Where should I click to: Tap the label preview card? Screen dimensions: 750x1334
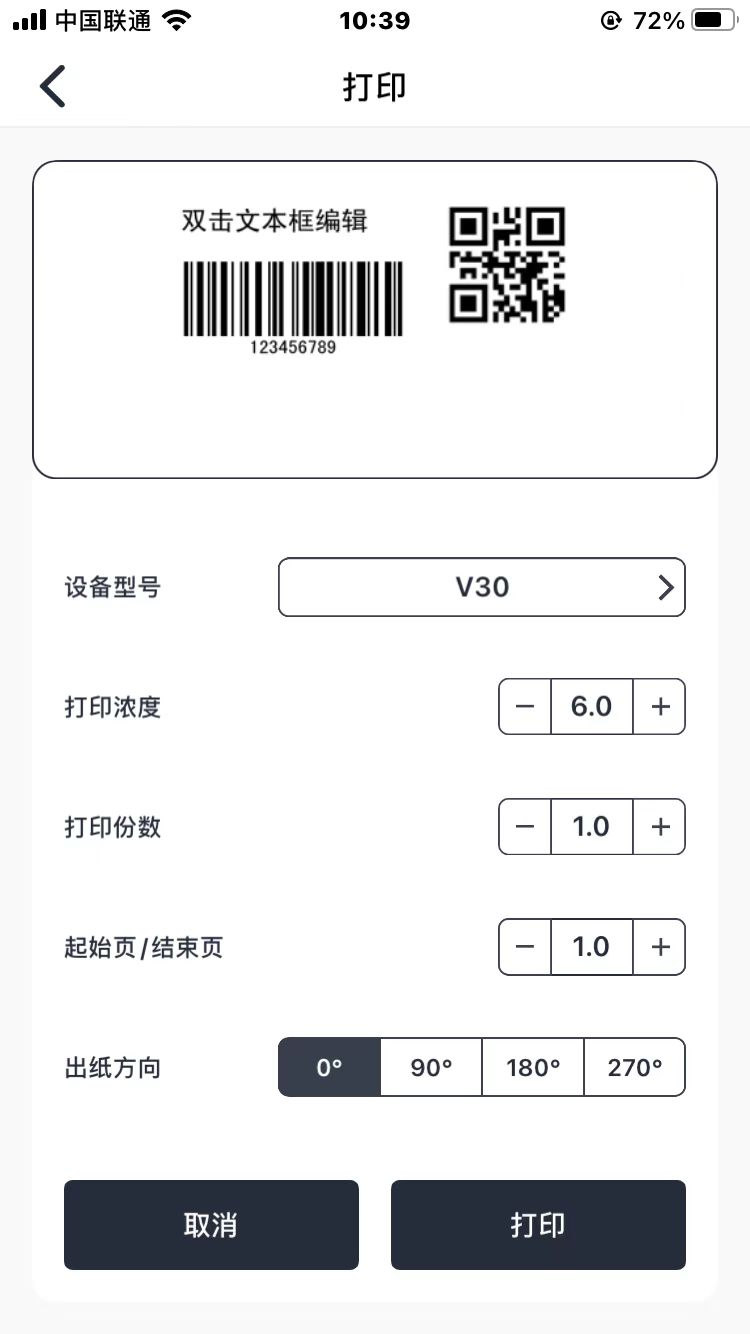[375, 320]
